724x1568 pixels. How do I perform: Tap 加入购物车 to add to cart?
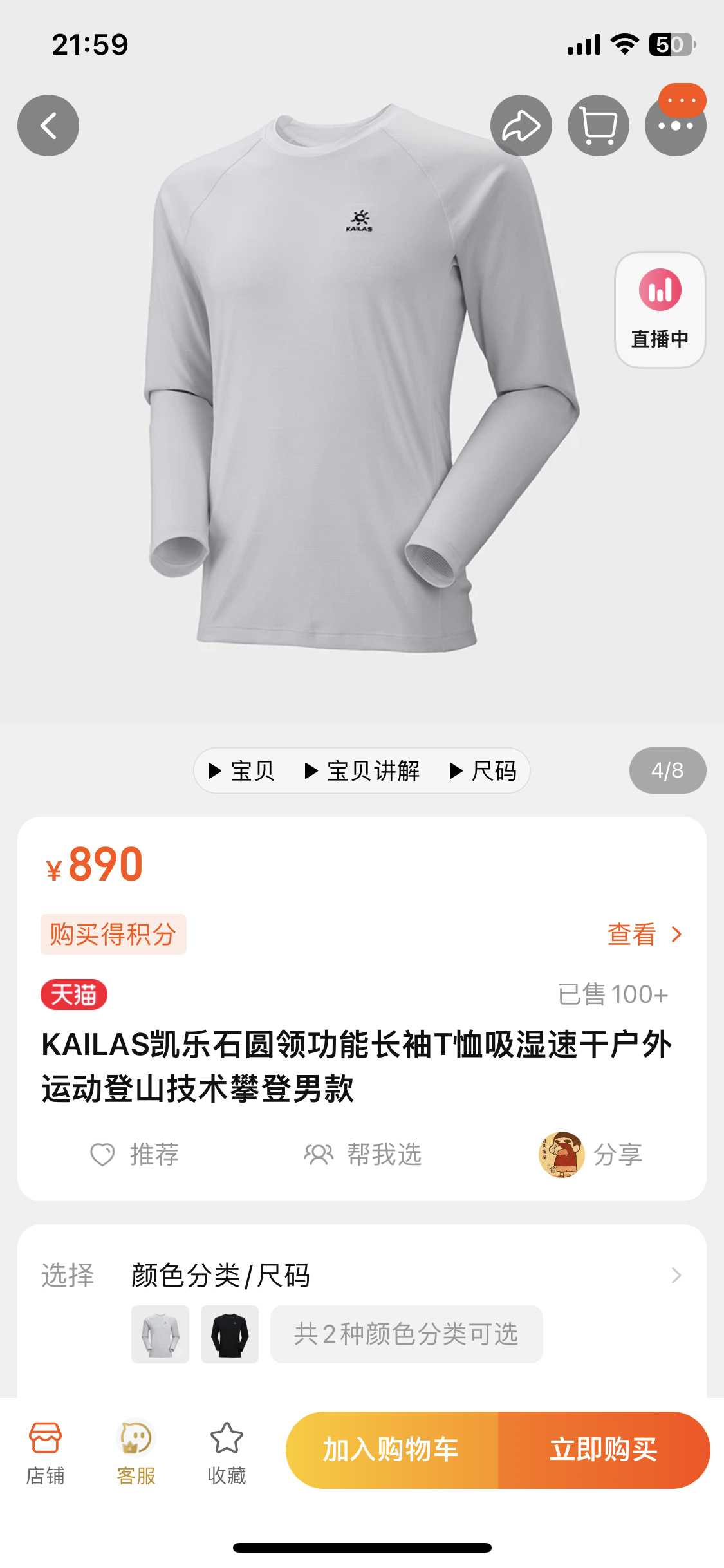tap(391, 1450)
